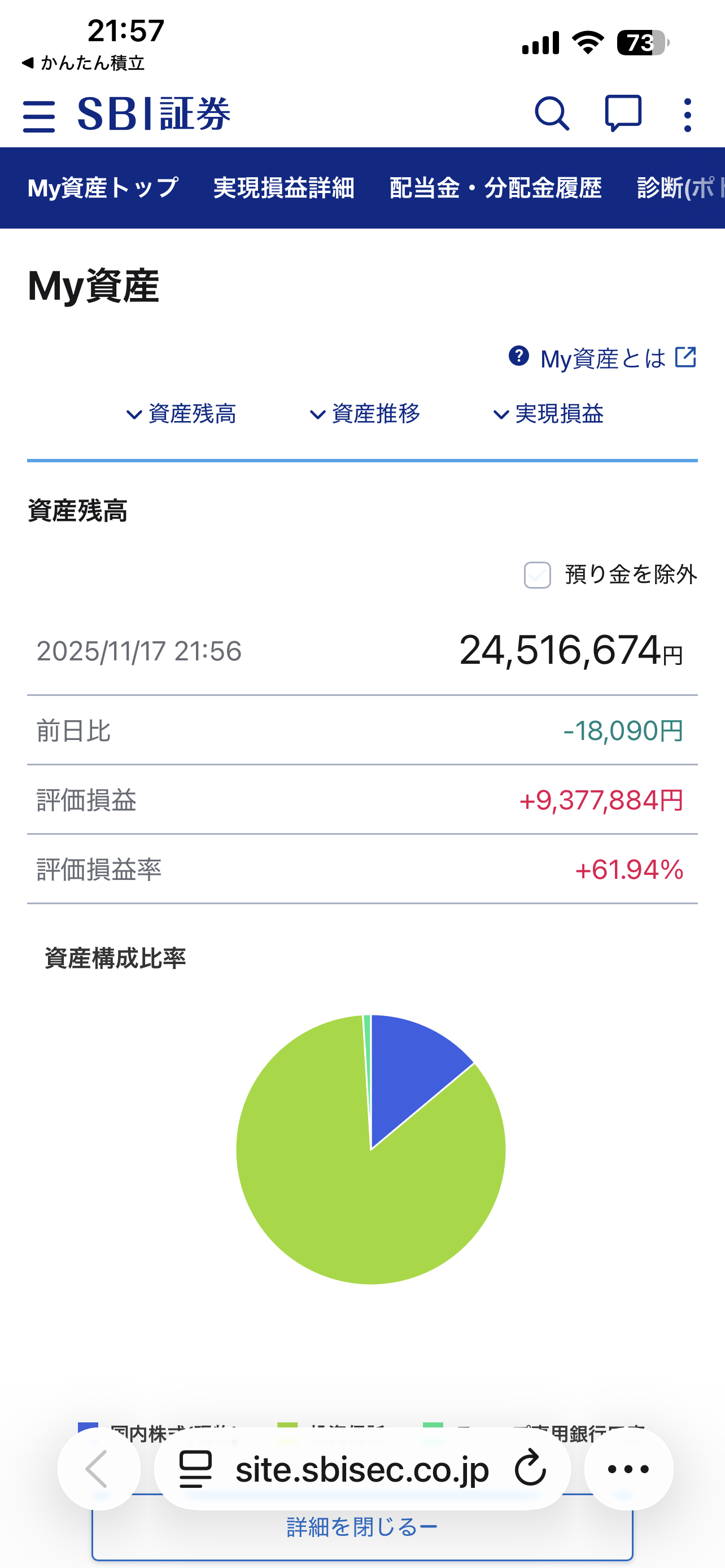The width and height of the screenshot is (725, 1568).
Task: Open the three-dot overflow menu
Action: coord(687,115)
